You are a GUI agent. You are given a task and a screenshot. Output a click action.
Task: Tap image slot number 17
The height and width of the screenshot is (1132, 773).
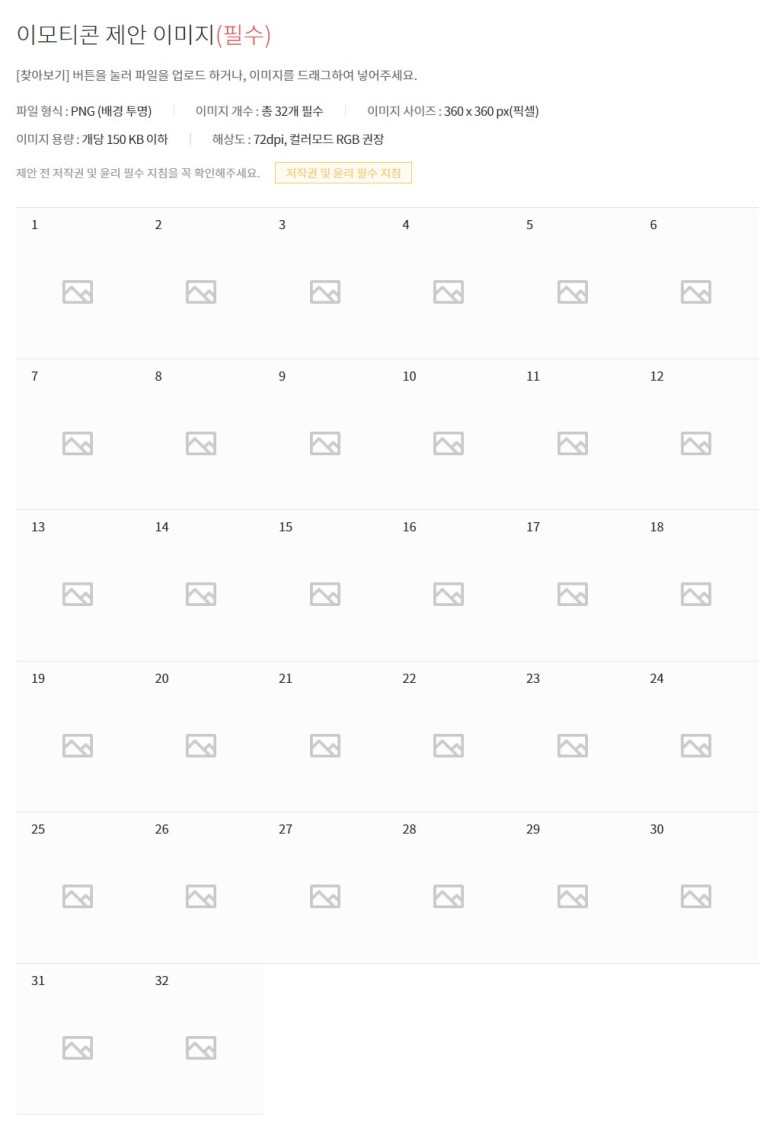pyautogui.click(x=573, y=585)
